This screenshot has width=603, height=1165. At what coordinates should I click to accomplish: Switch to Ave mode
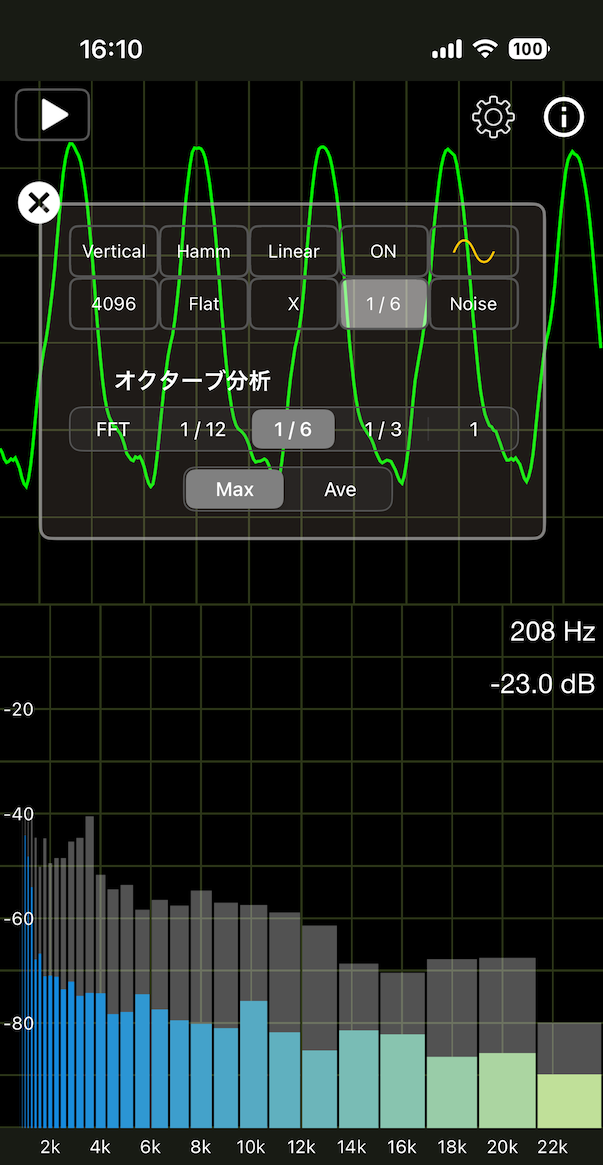tap(340, 490)
